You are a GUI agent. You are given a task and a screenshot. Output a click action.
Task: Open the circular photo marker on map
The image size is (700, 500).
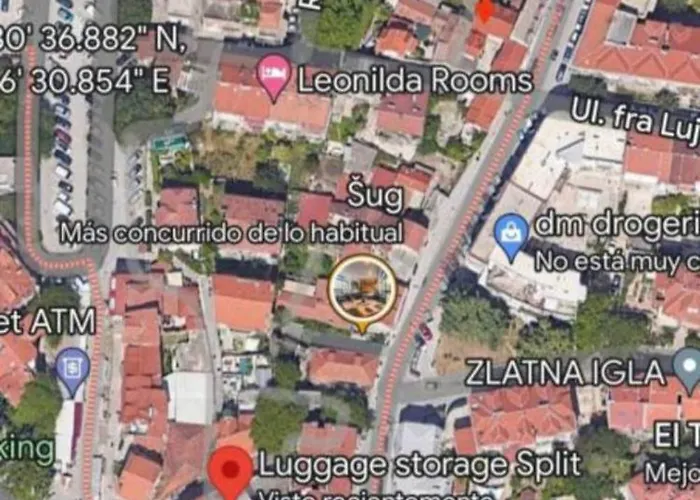tap(362, 288)
